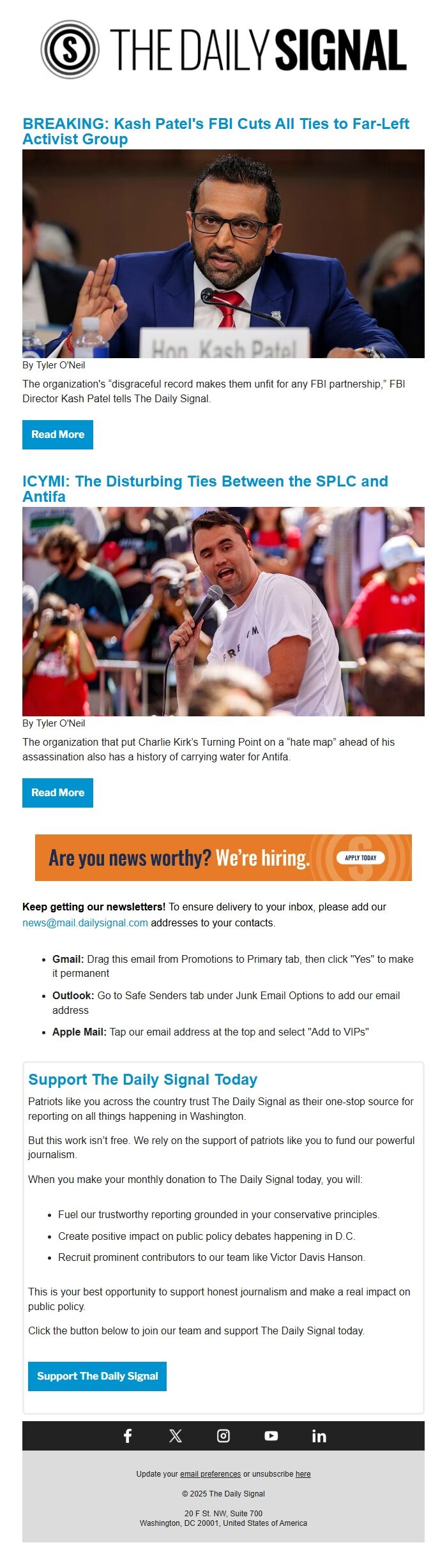
Task: Open The Daily Signal LinkedIn page
Action: pos(319,1436)
